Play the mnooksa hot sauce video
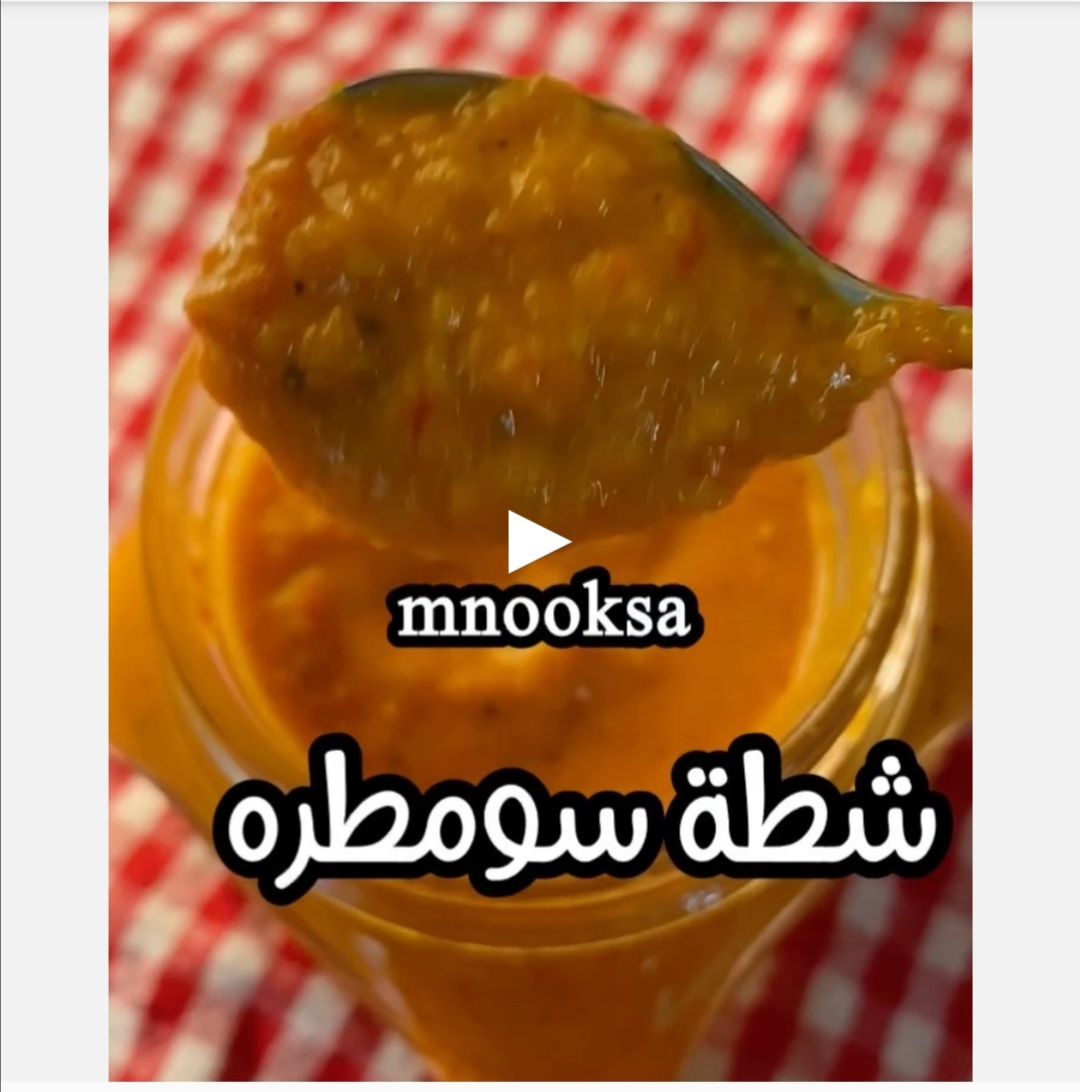 [x=537, y=542]
